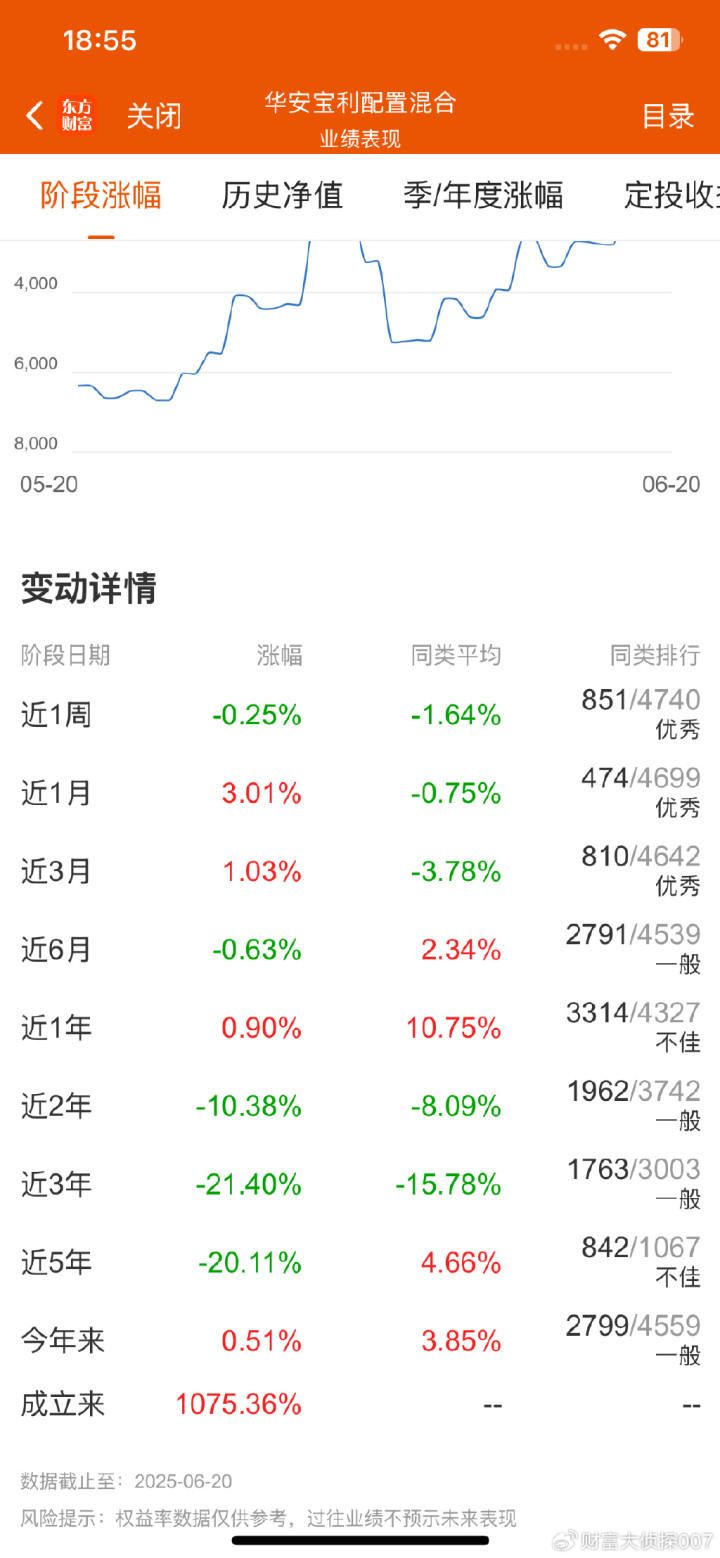Tap 关闭 to close this page
The image size is (720, 1558).
coord(154,116)
